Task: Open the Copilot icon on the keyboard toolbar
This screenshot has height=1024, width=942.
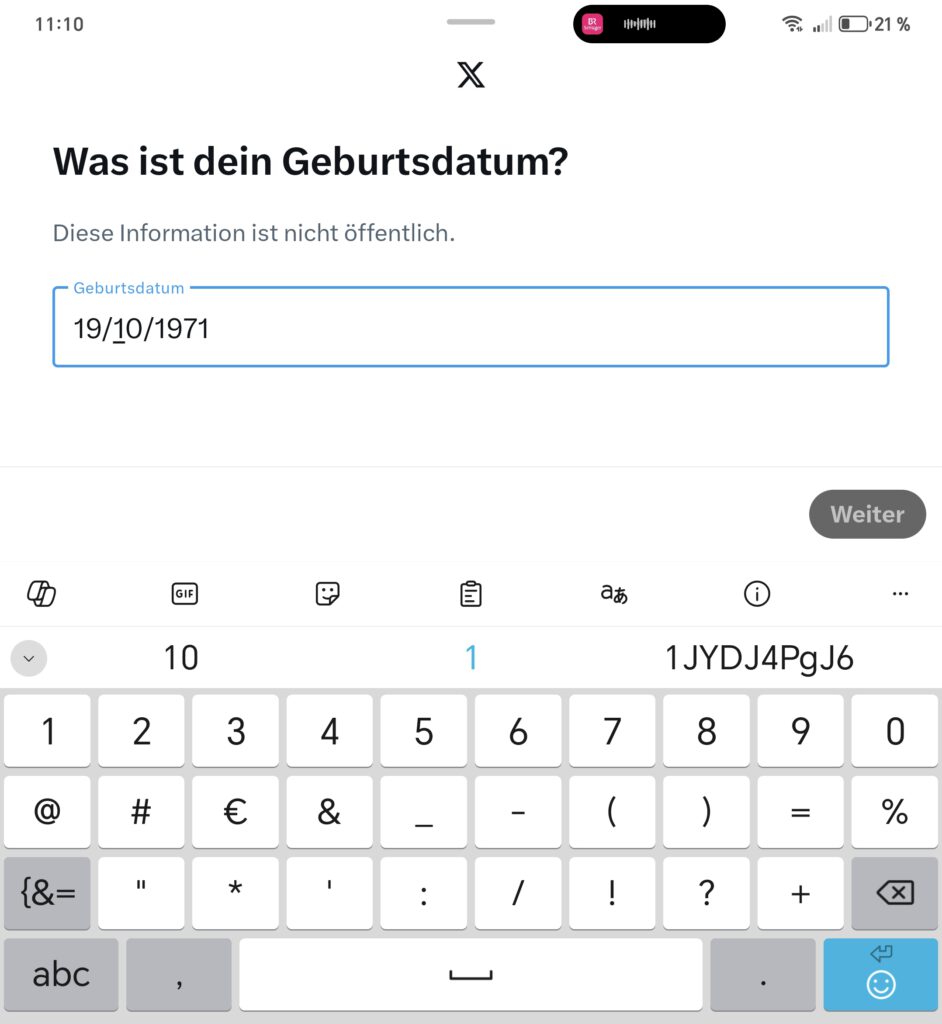Action: point(41,594)
